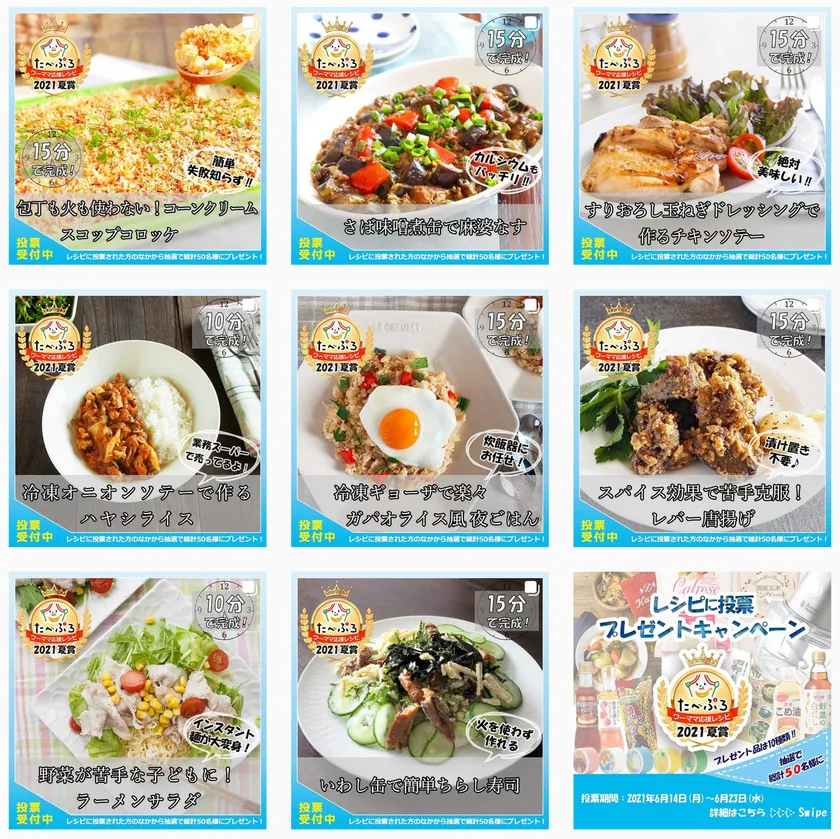
Task: Open the ramen salad for kids post
Action: (138, 701)
